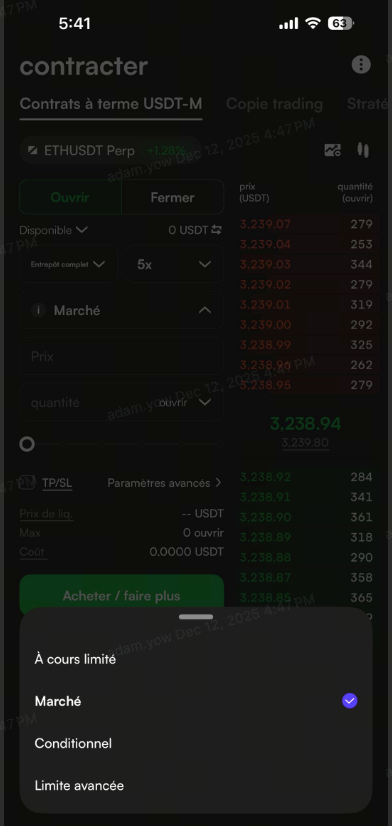This screenshot has height=826, width=392.
Task: Choose the Marché order type
Action: (x=196, y=701)
